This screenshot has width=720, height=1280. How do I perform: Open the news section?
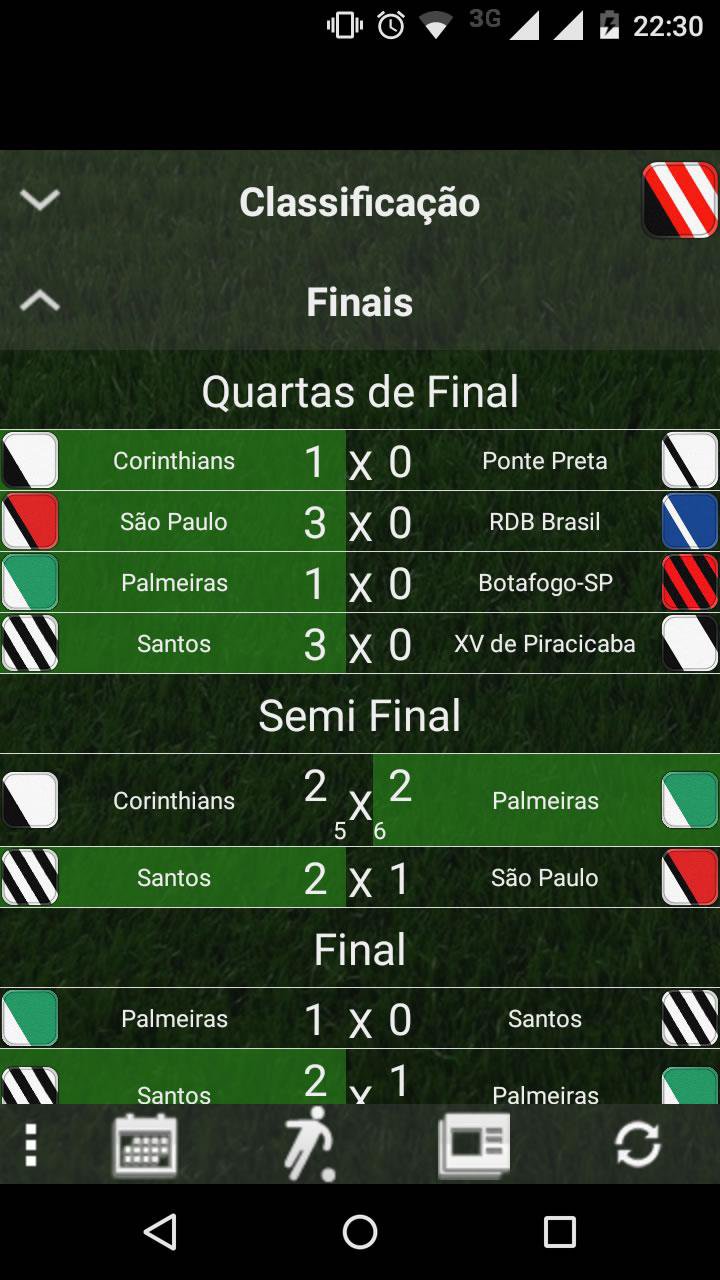[x=474, y=1145]
